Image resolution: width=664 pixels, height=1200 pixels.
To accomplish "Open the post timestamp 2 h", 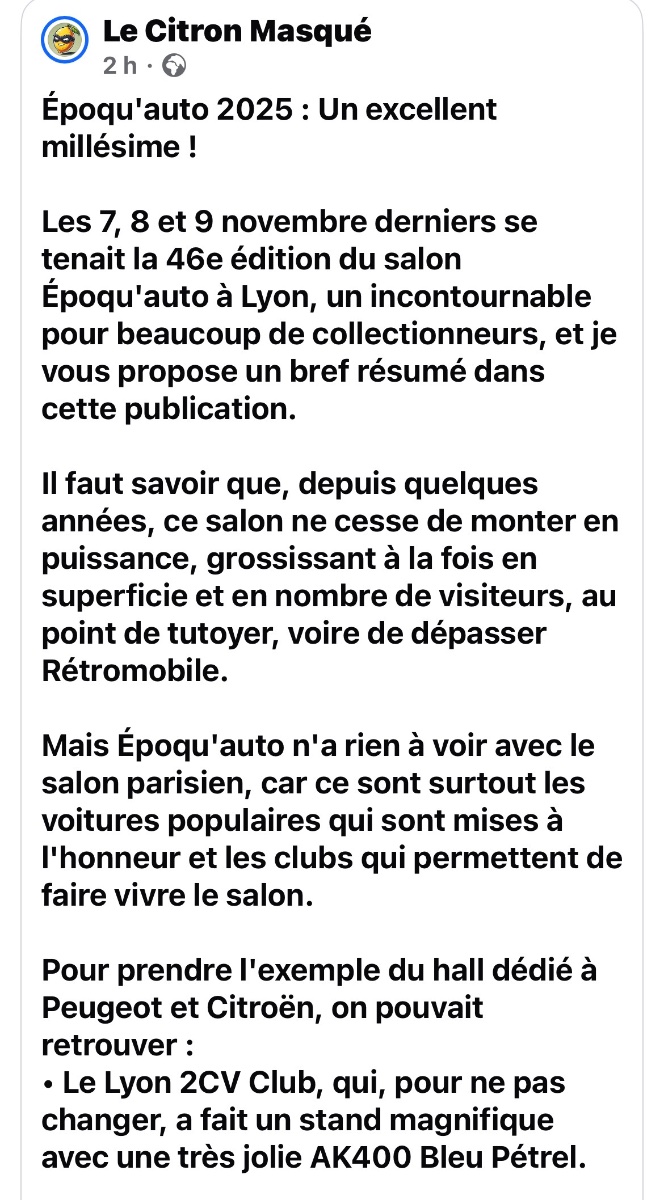I will click(x=119, y=66).
